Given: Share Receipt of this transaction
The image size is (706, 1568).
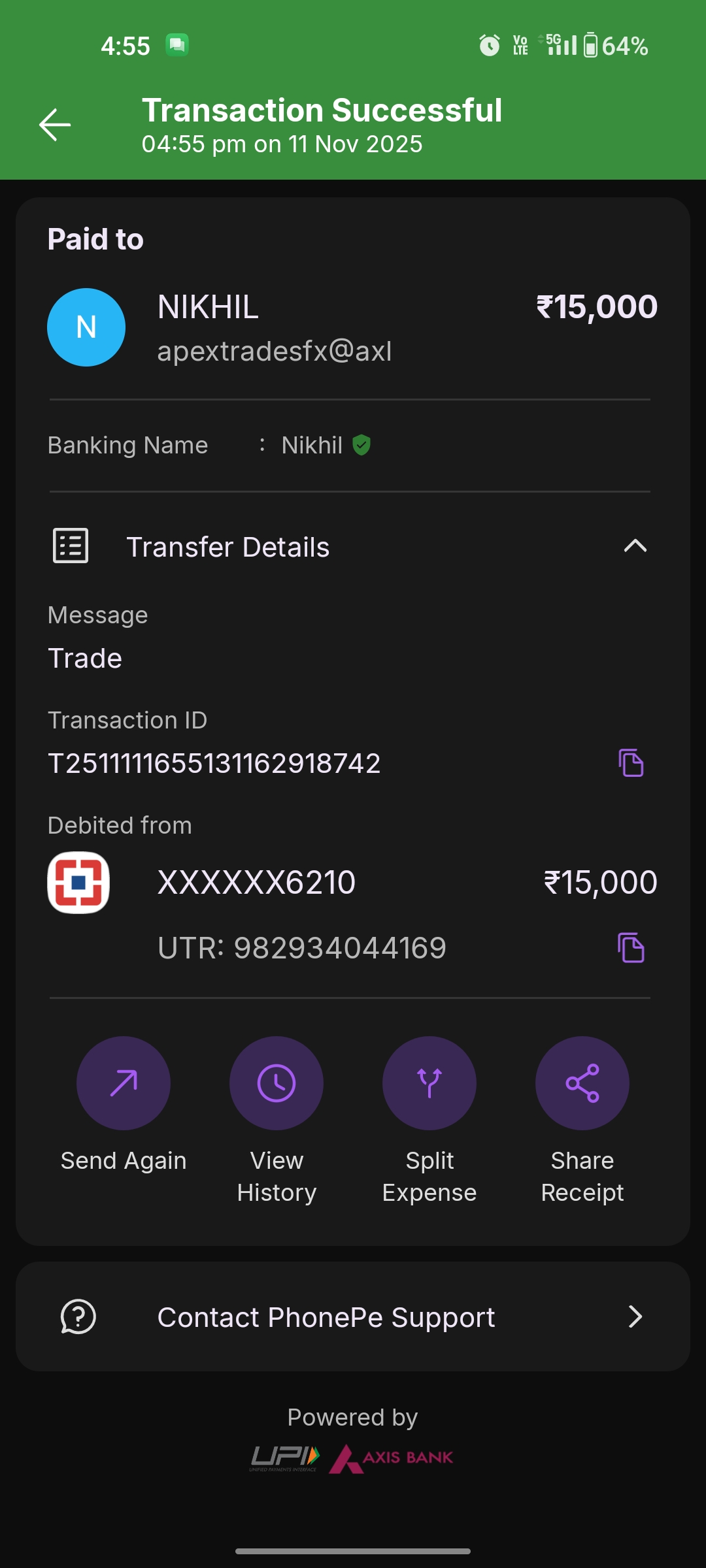Looking at the screenshot, I should pos(582,1083).
